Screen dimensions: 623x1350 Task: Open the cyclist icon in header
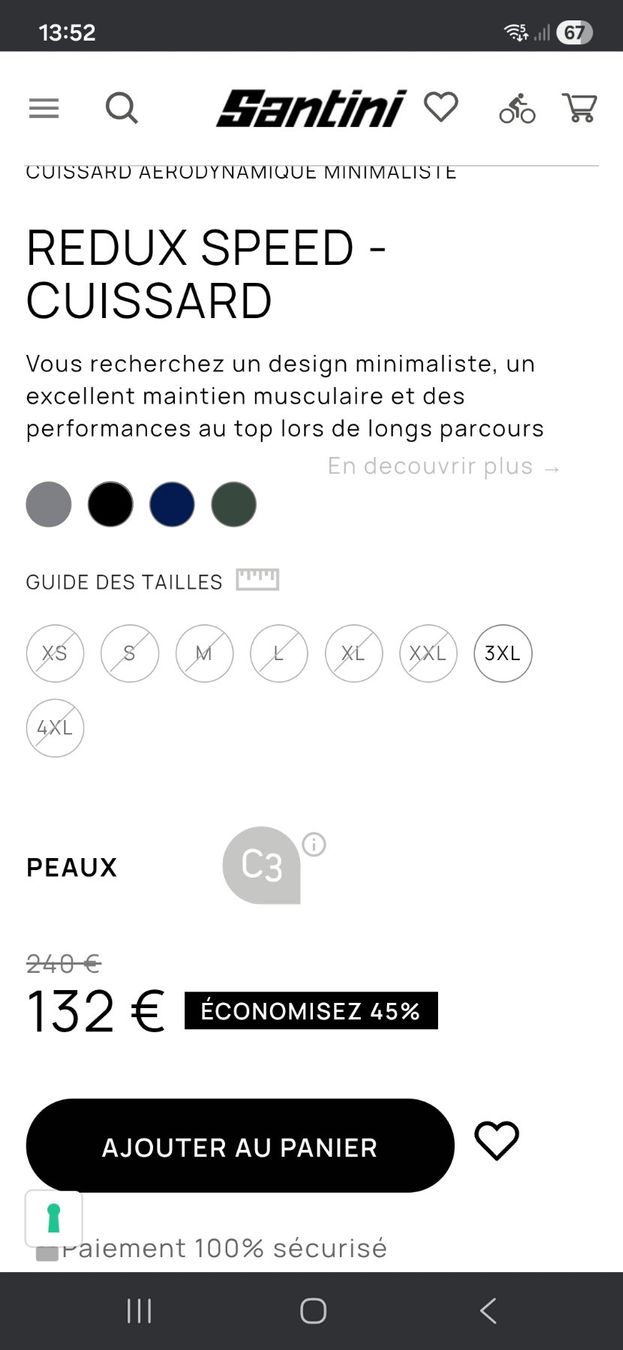click(x=517, y=108)
